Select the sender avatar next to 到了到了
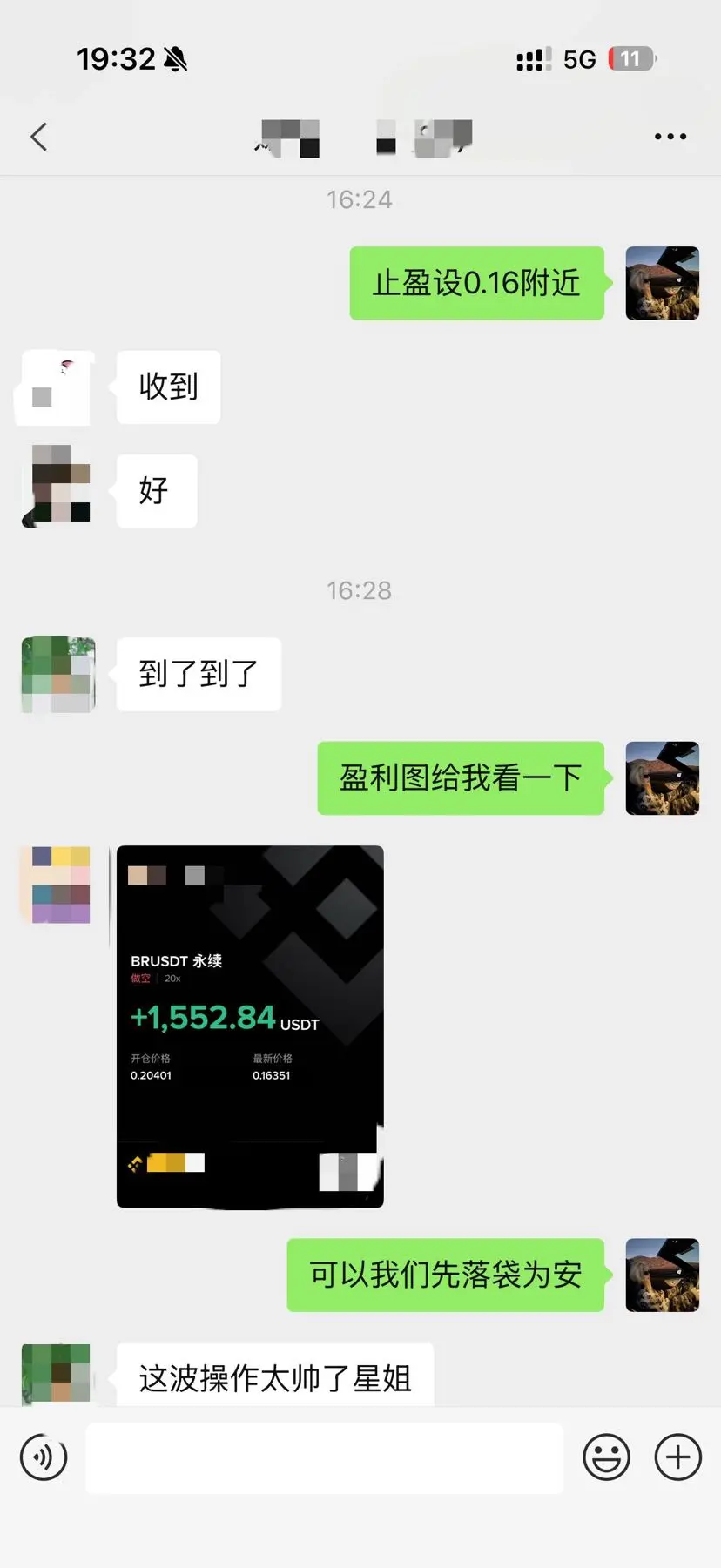Image resolution: width=721 pixels, height=1568 pixels. point(57,675)
